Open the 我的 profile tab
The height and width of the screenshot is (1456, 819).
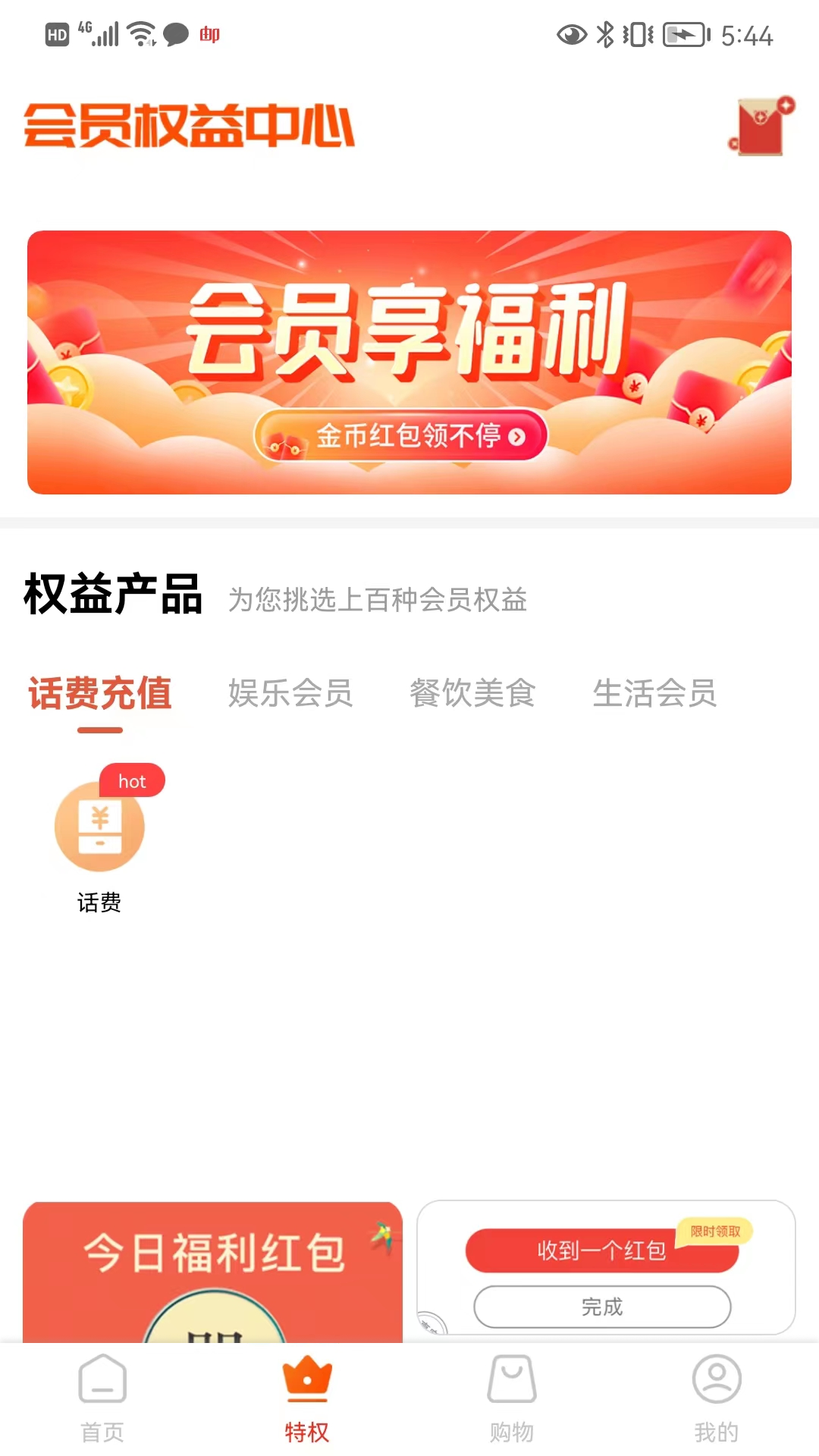pos(716,1399)
